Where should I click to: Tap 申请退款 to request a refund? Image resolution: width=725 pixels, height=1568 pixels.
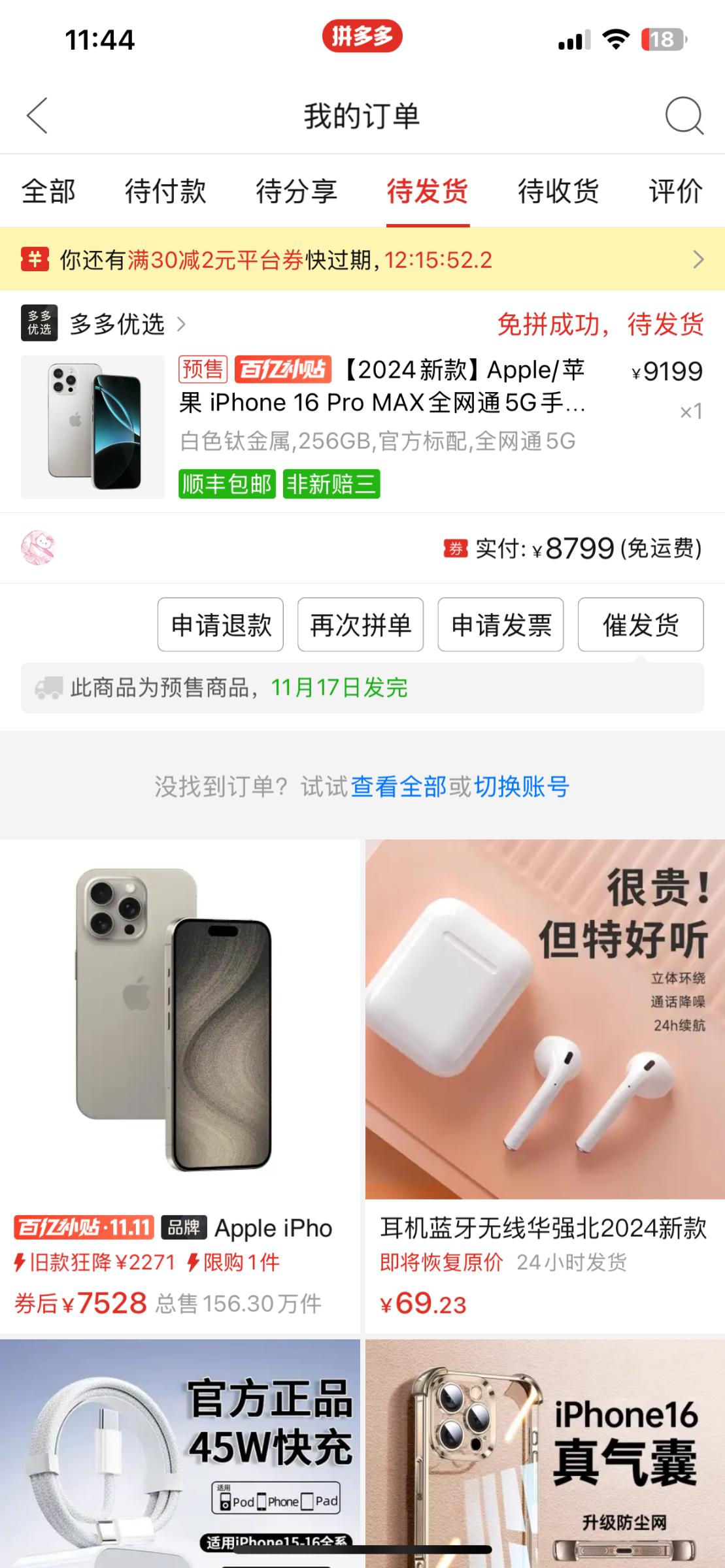220,625
